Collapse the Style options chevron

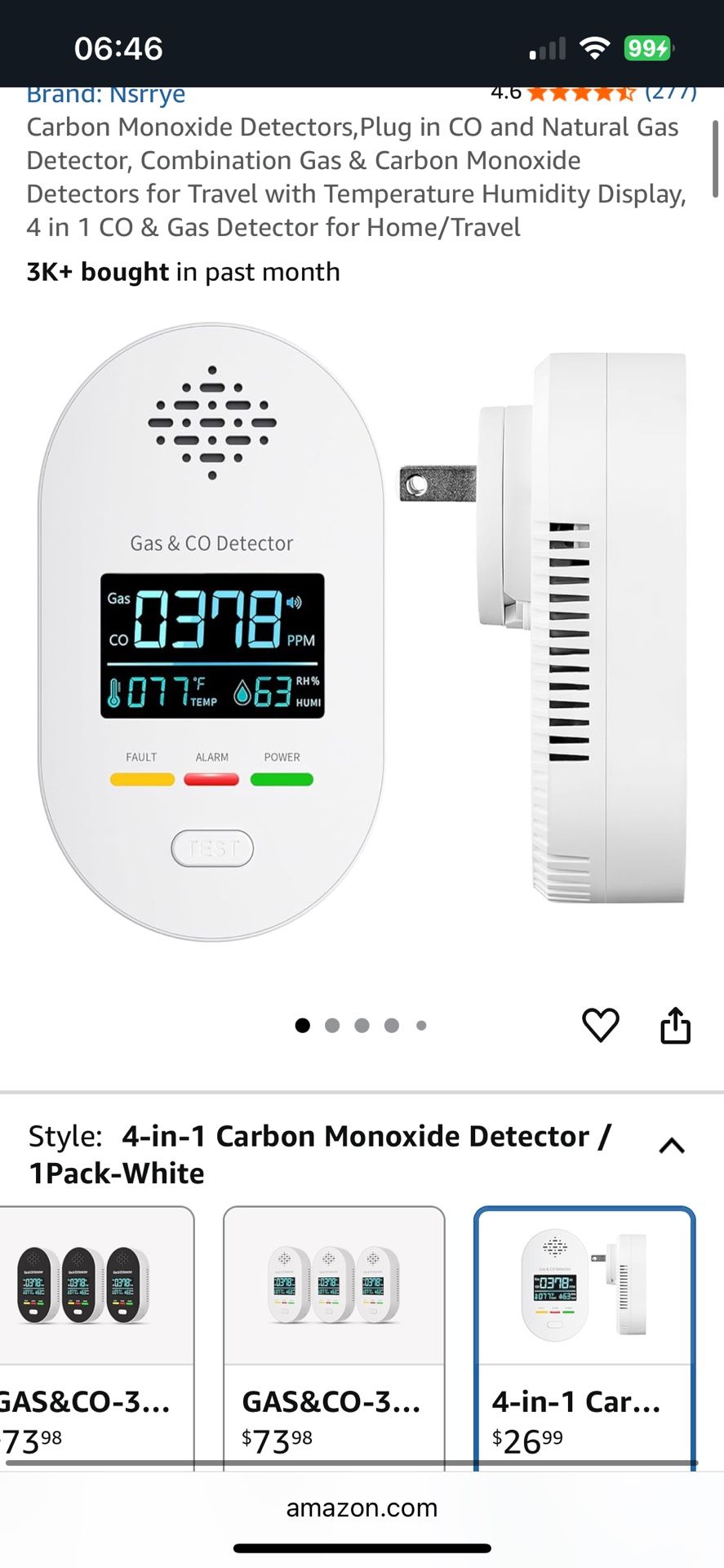(671, 1146)
